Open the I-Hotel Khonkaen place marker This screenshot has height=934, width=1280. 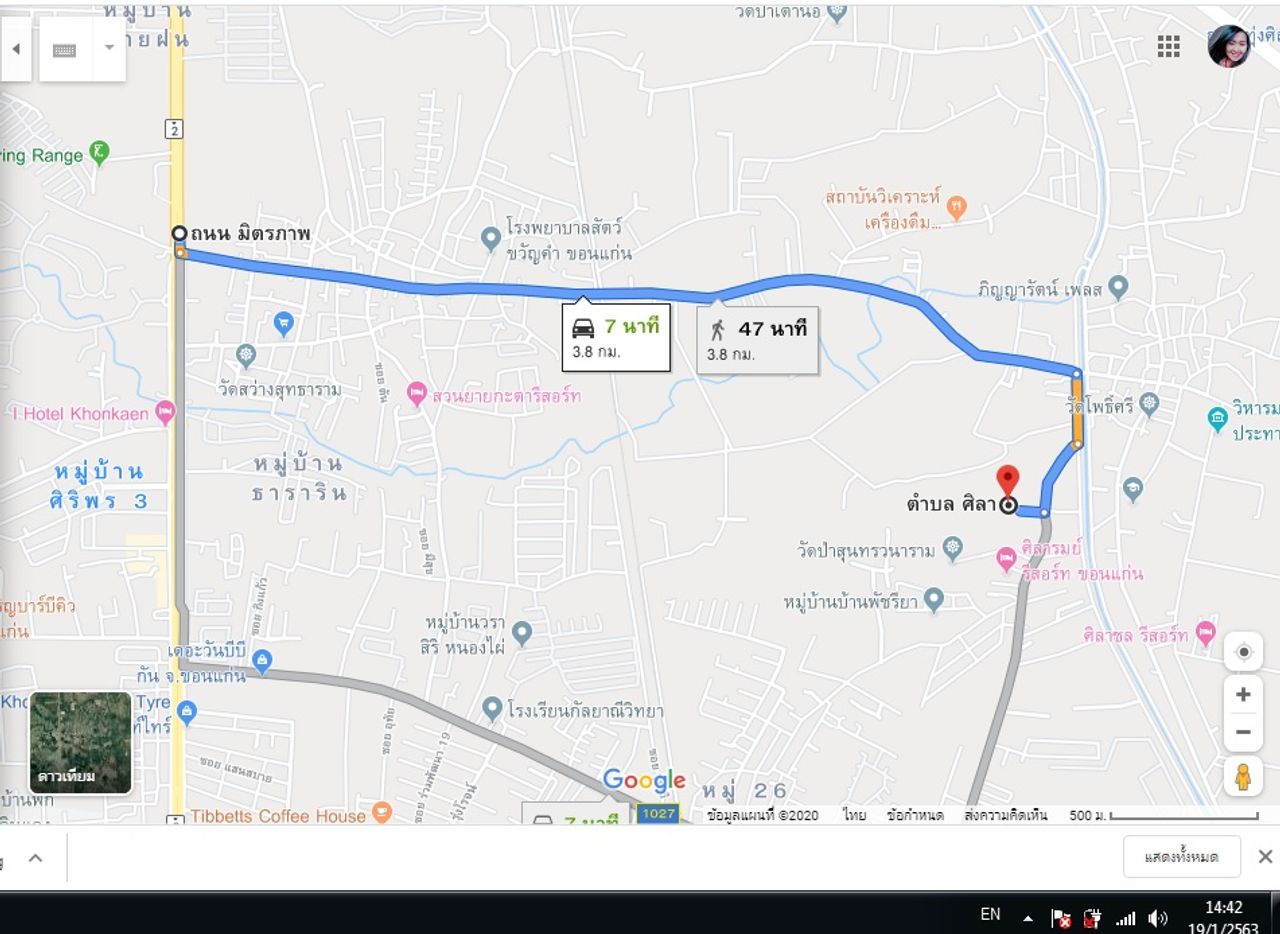point(165,412)
